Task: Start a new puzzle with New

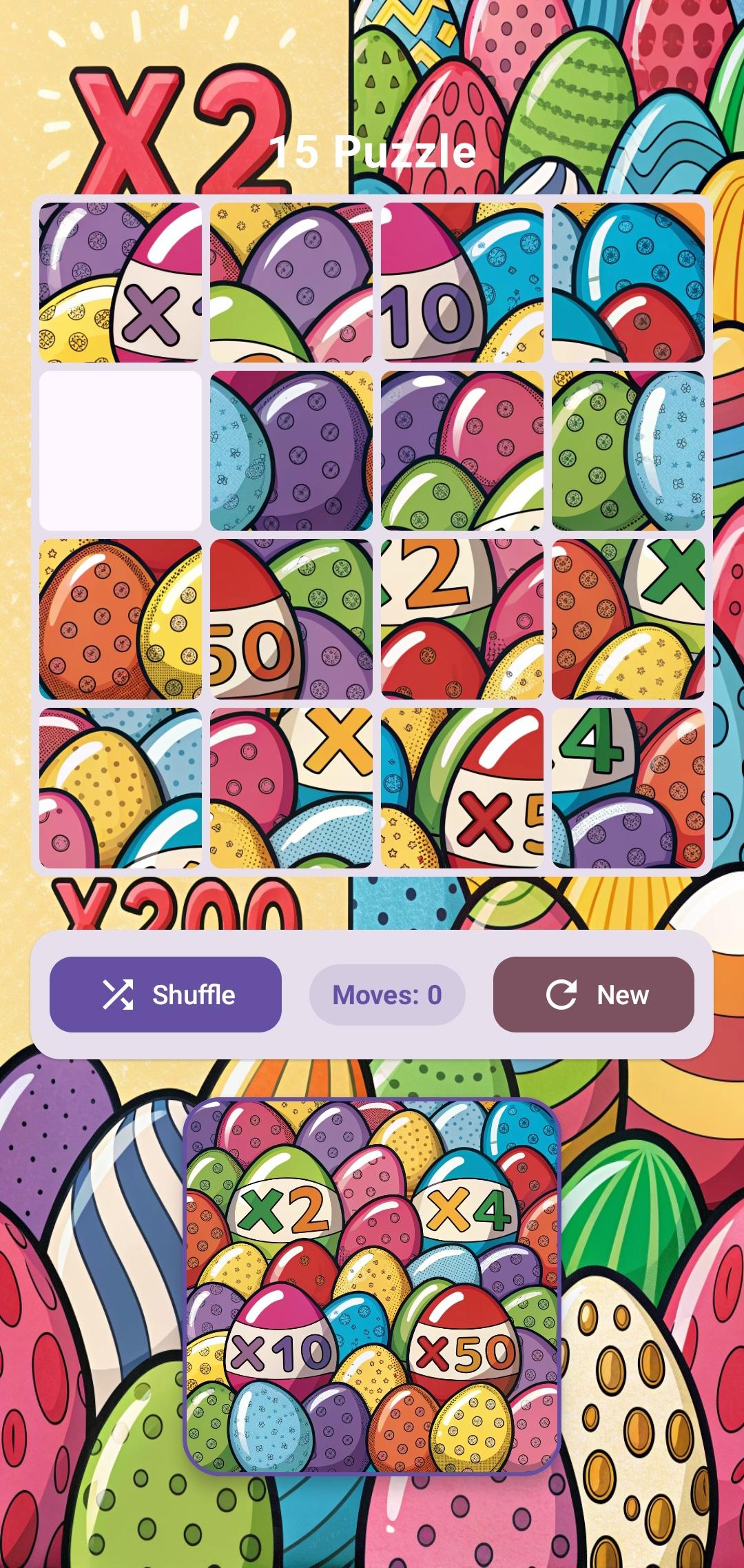Action: [593, 994]
